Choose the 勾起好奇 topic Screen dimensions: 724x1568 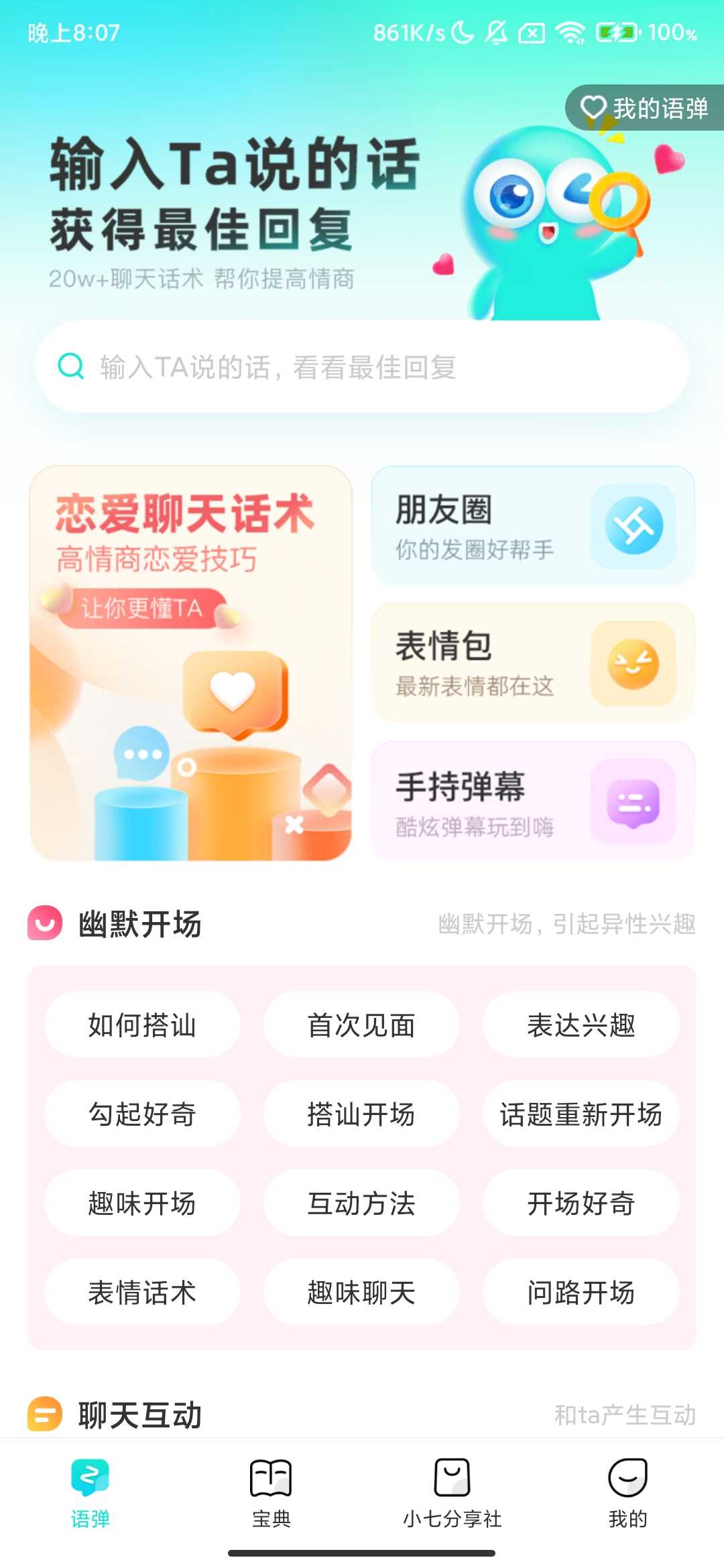pos(142,1114)
